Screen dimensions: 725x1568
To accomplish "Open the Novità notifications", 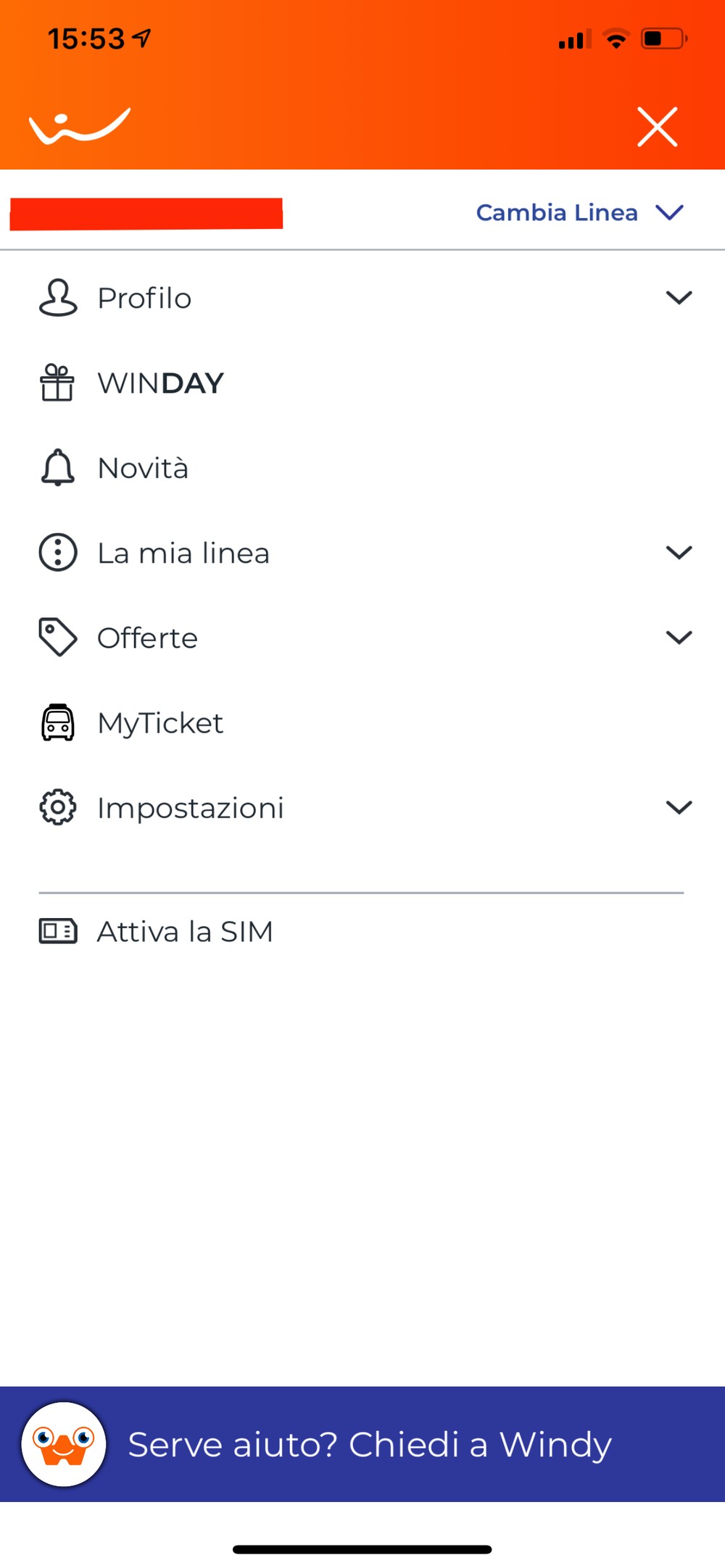I will coord(362,467).
